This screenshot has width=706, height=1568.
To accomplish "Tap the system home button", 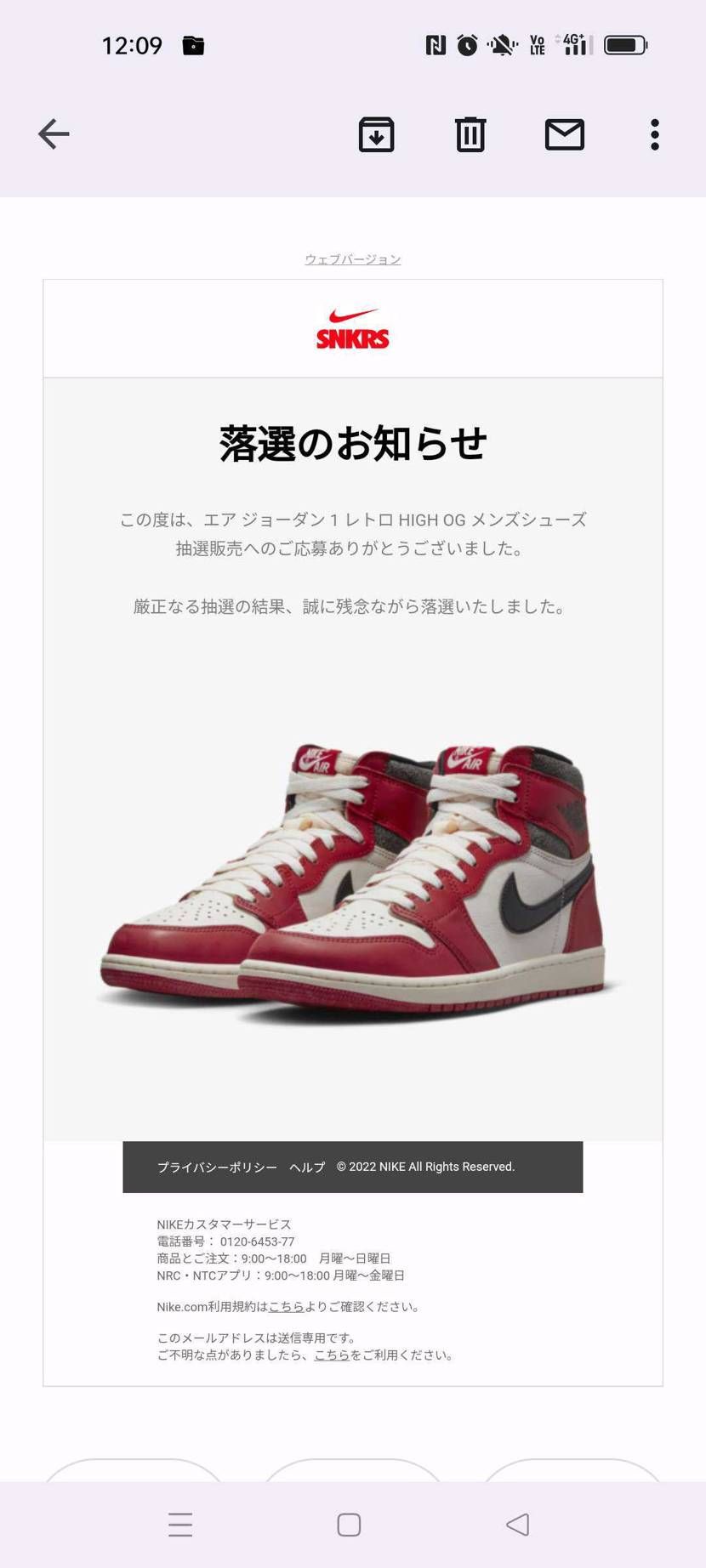I will click(x=349, y=1525).
